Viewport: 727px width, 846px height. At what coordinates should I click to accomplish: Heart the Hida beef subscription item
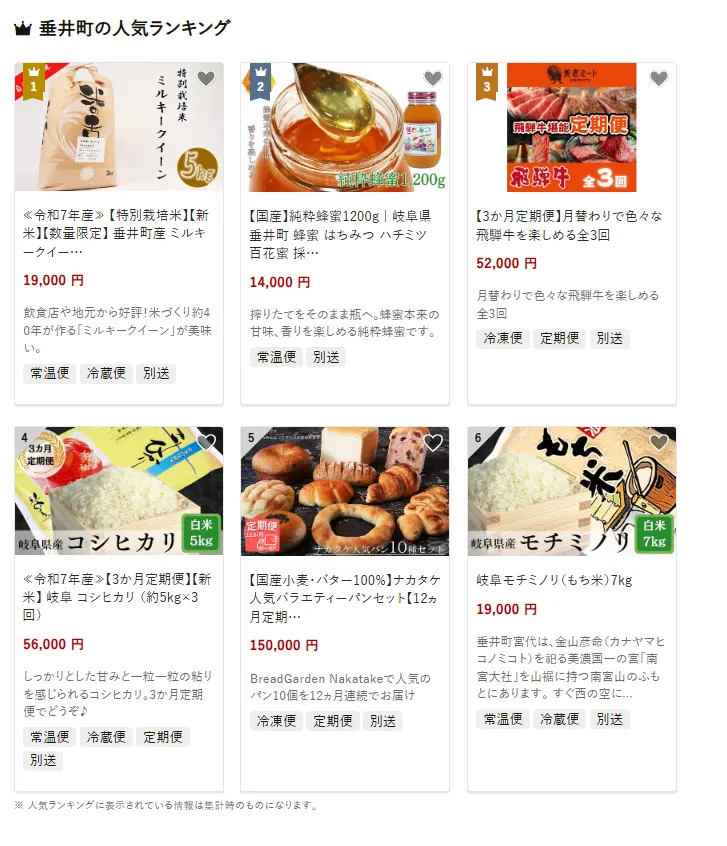tap(658, 79)
